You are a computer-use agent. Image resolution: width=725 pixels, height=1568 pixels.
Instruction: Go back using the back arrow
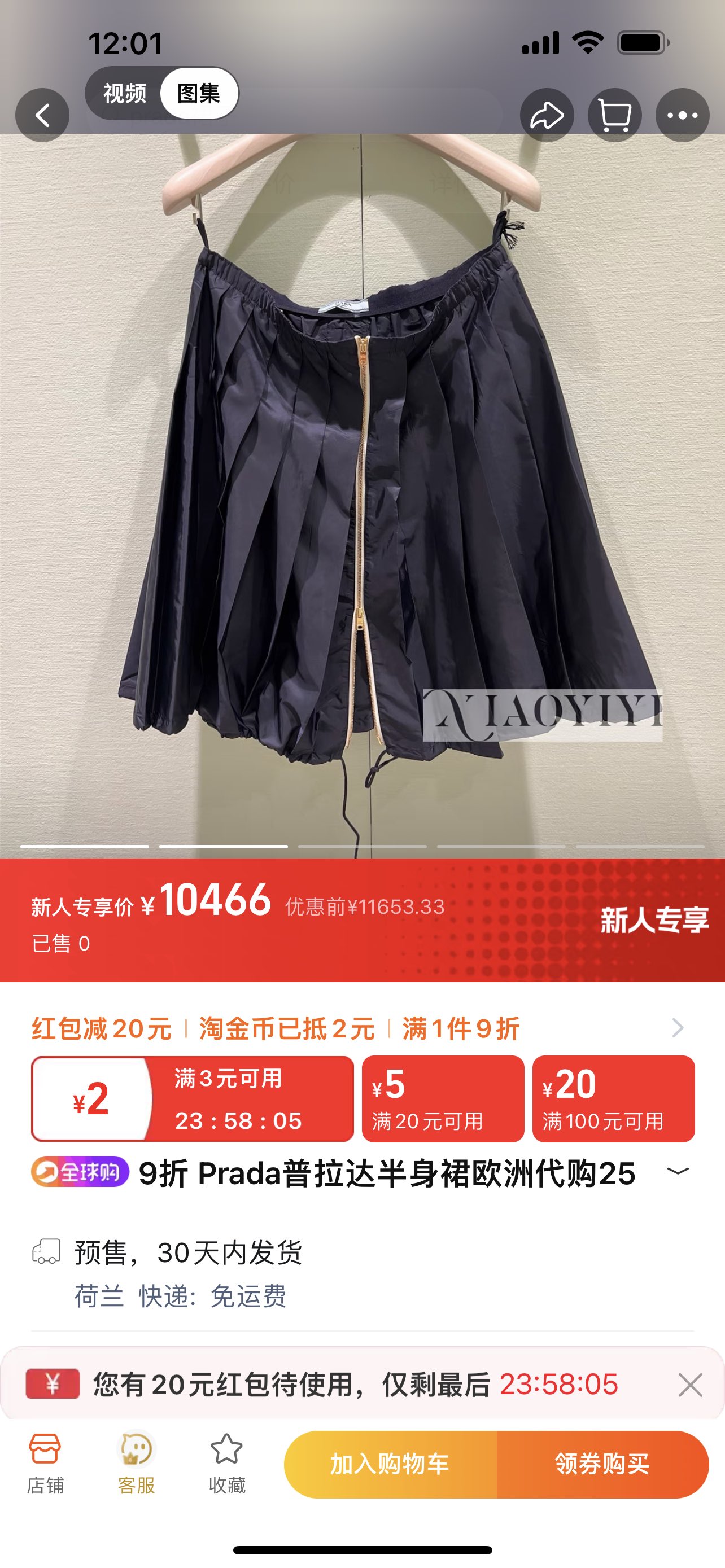pos(42,115)
